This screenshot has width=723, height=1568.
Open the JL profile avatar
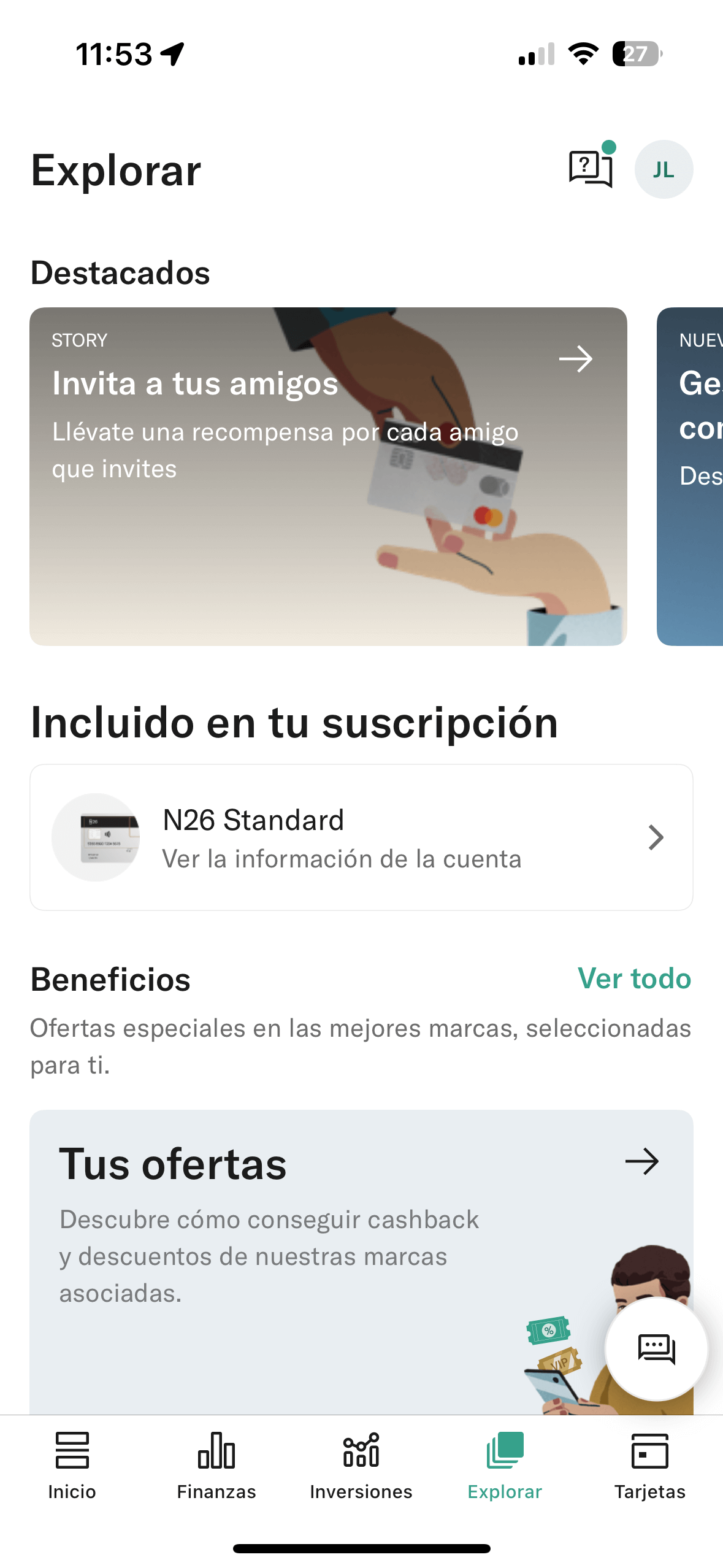[664, 169]
